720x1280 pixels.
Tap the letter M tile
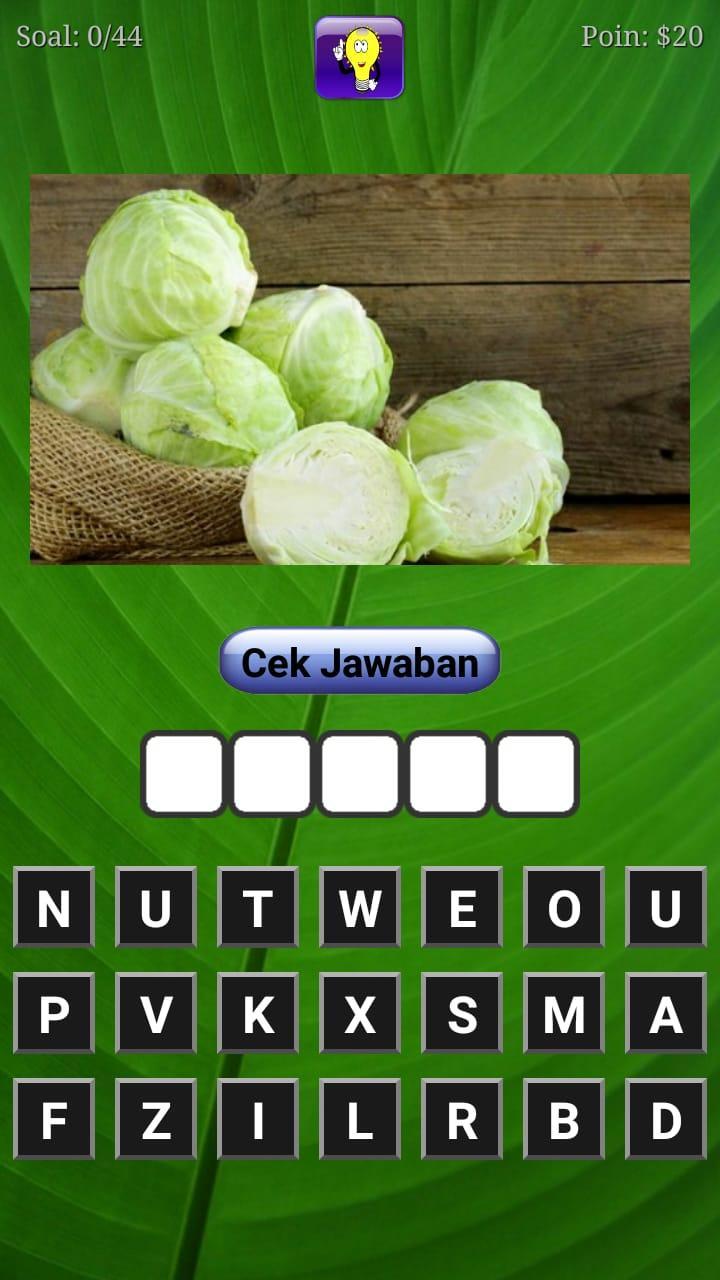pyautogui.click(x=564, y=1013)
